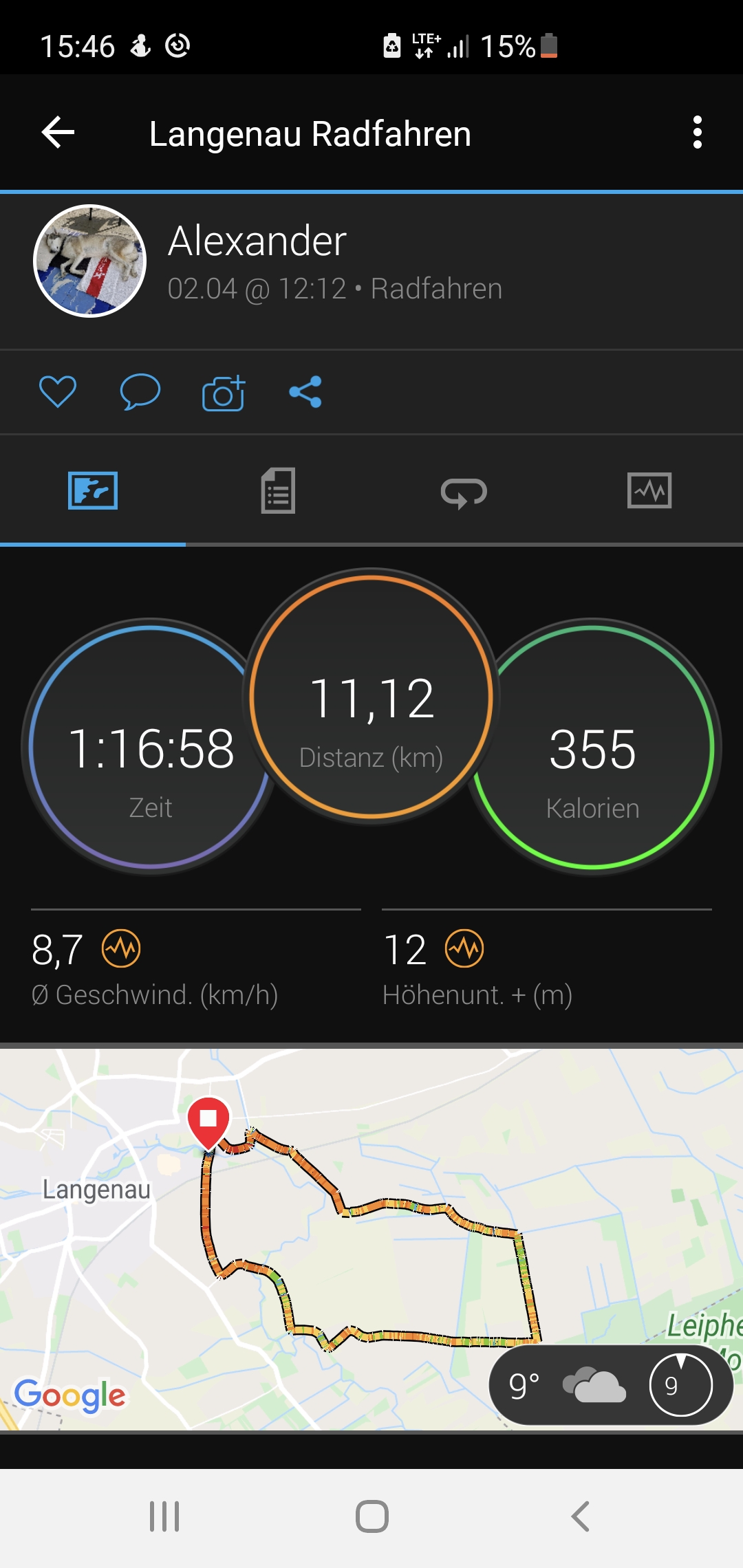
Task: Switch to the laps tab
Action: click(x=464, y=492)
